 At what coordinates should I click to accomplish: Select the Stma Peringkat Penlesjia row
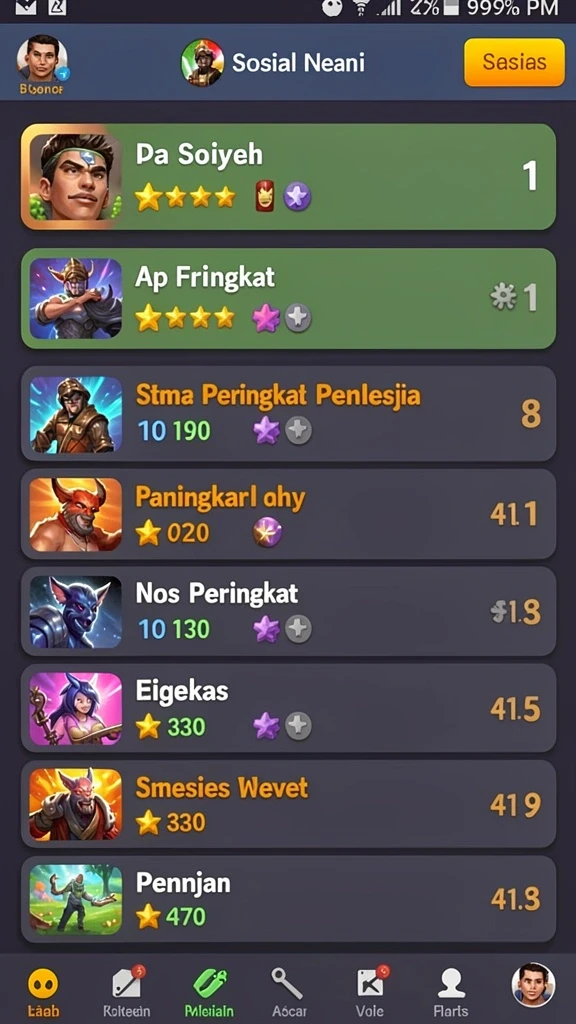[288, 413]
